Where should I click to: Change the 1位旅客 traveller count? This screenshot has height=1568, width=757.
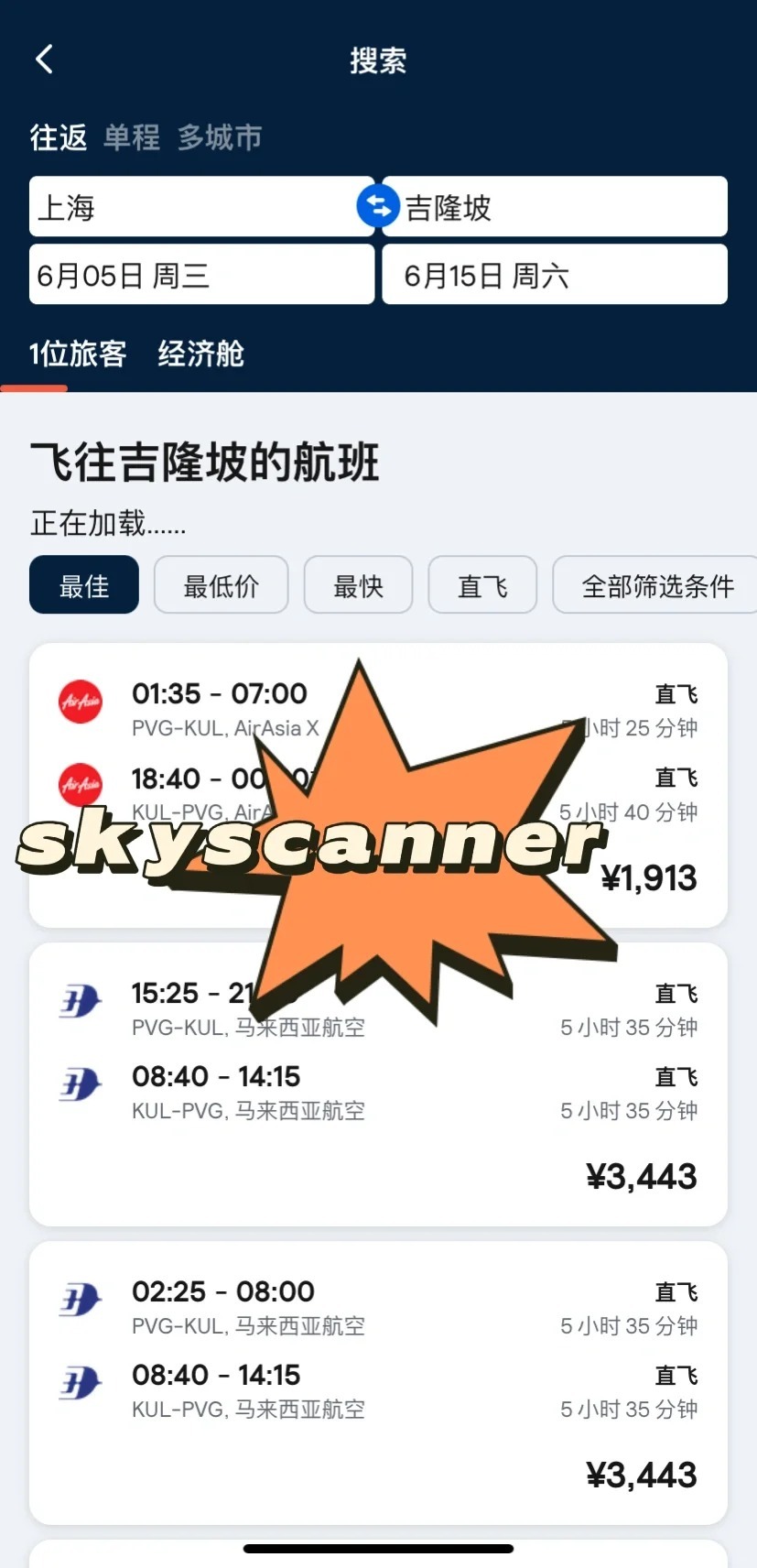tap(78, 354)
